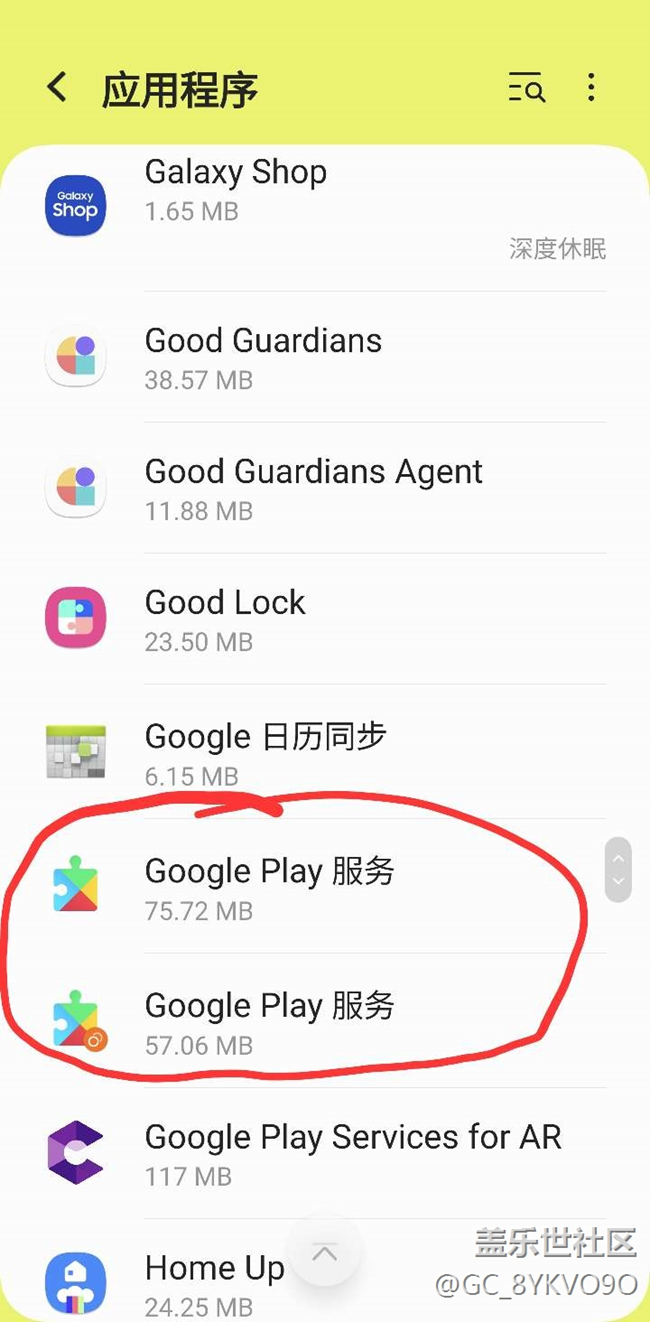The height and width of the screenshot is (1322, 650).
Task: Tap the jump-to-top arrow button
Action: tap(325, 1252)
